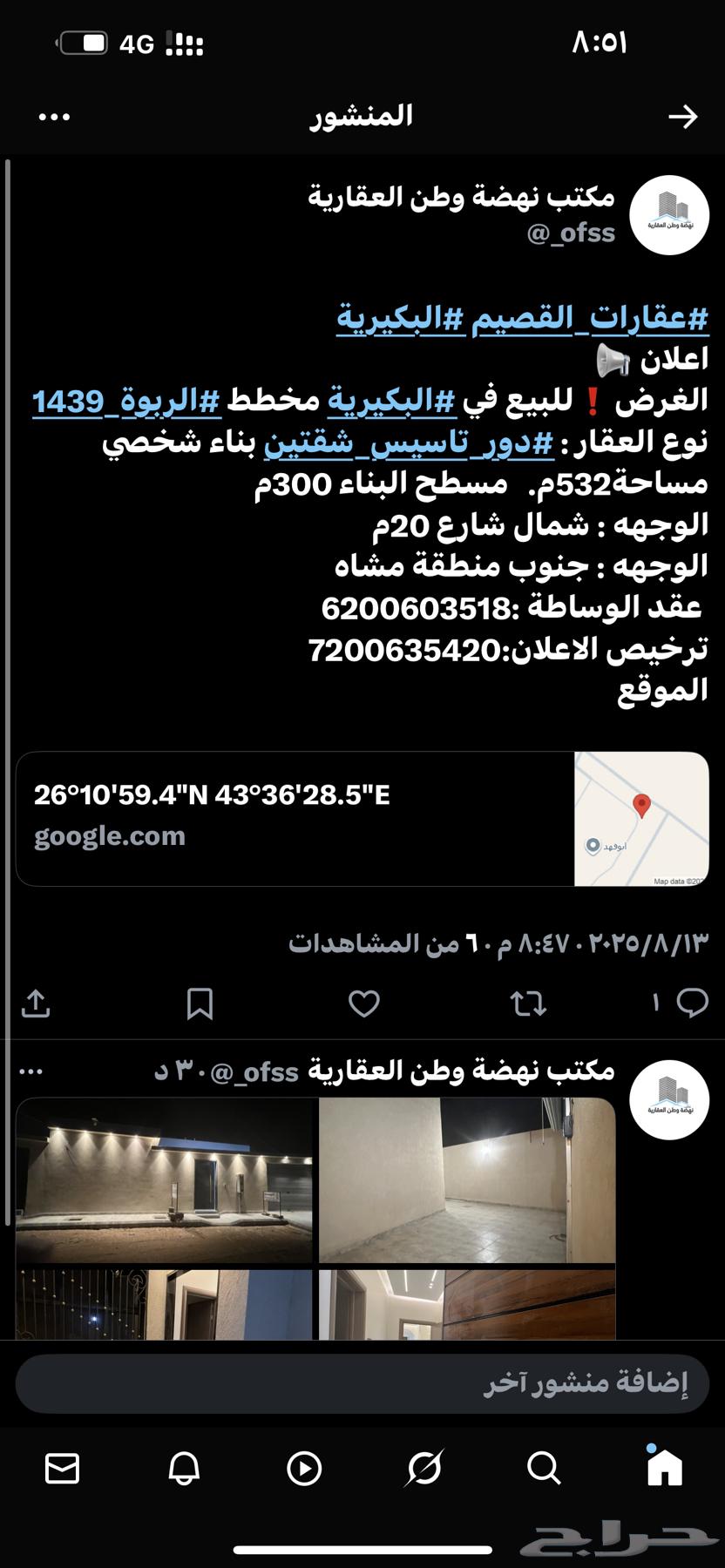Repost the main post
This screenshot has width=725, height=1568.
point(528,1004)
